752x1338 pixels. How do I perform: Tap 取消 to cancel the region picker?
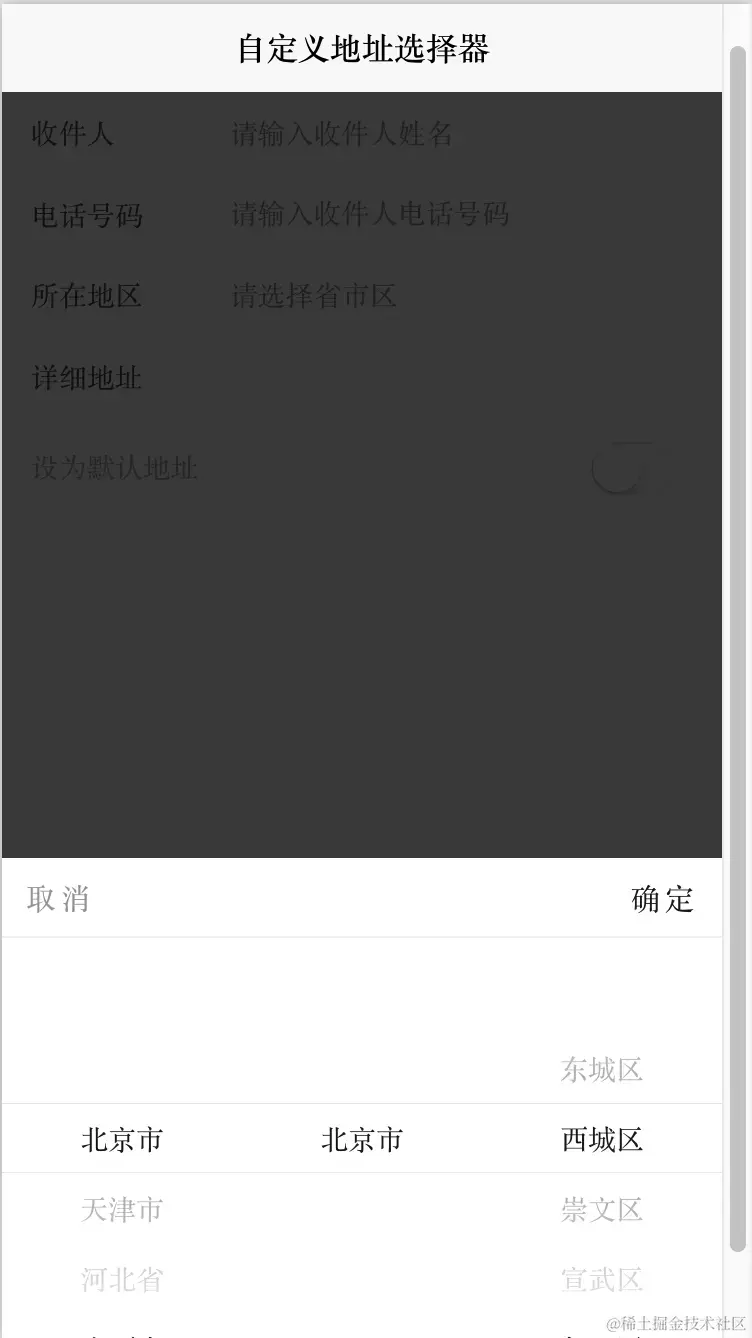58,899
